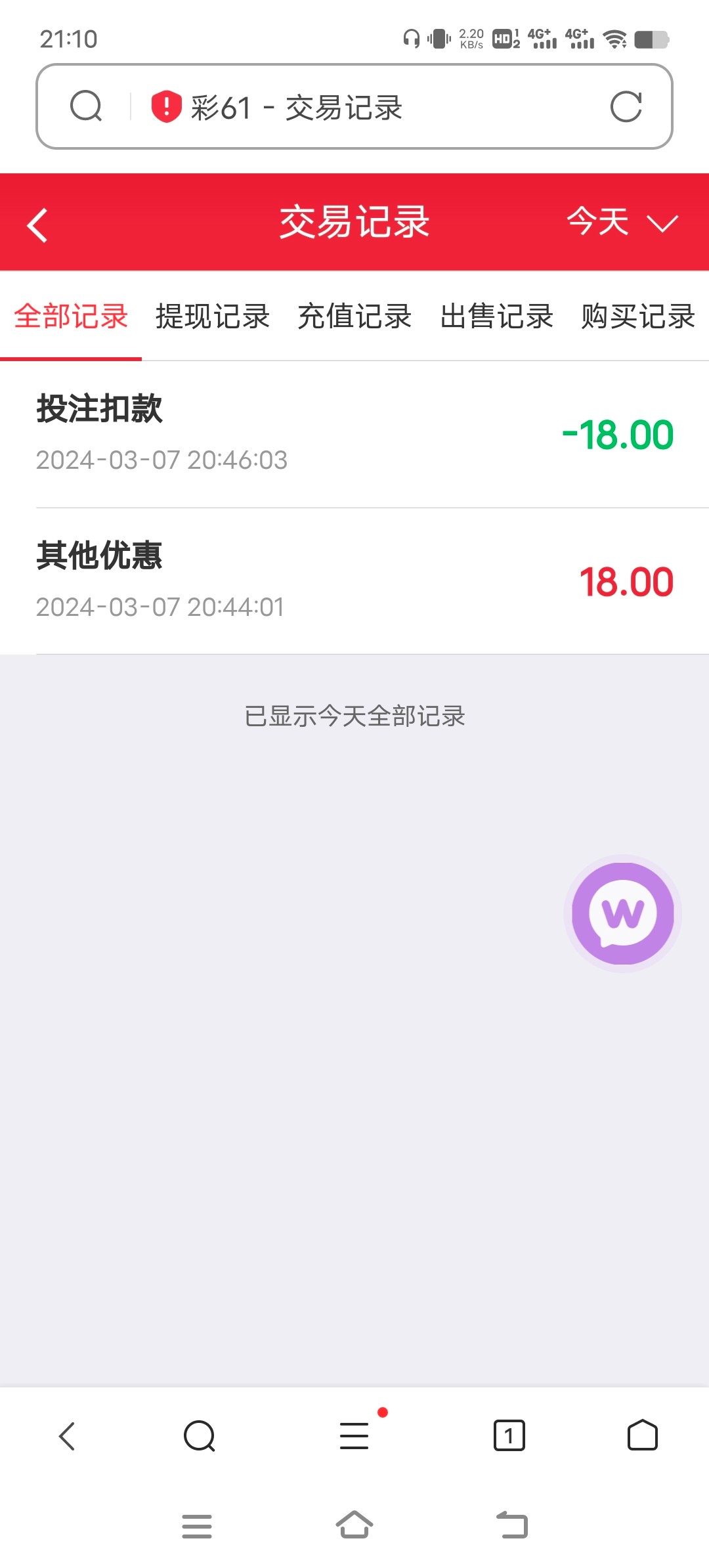Go to the phone's home screen
709x1568 pixels.
click(x=354, y=1525)
